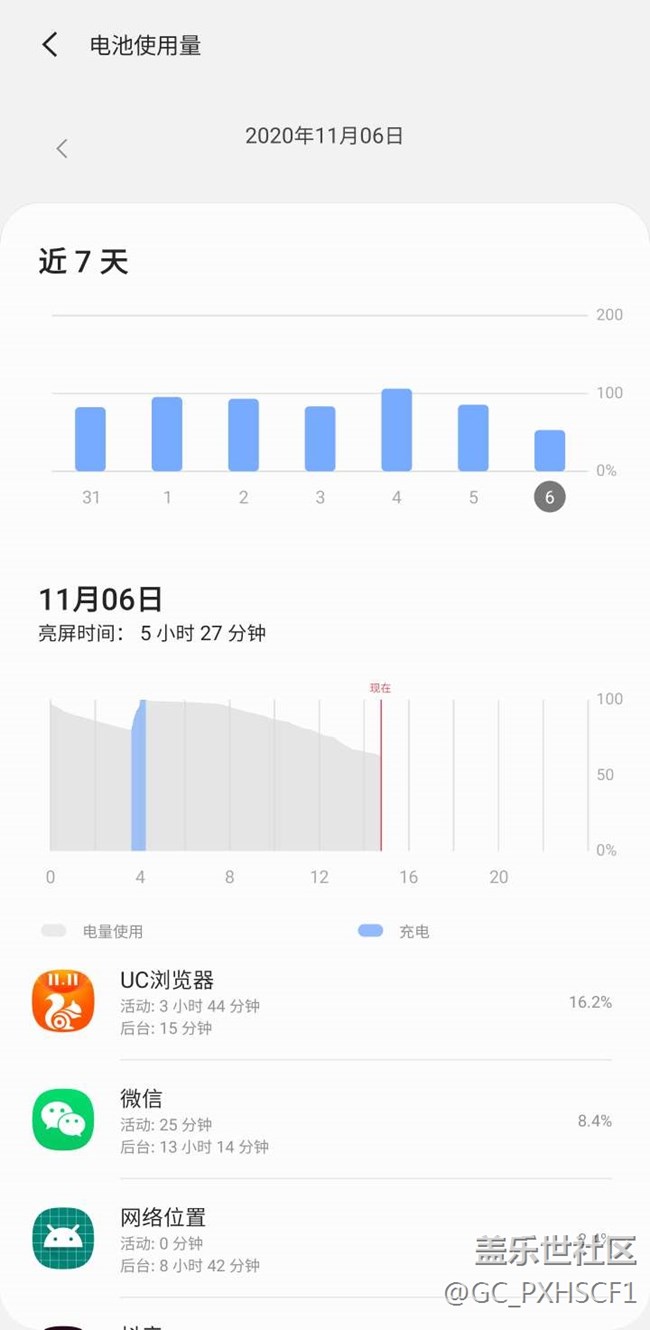Go back from battery usage page

pos(50,45)
